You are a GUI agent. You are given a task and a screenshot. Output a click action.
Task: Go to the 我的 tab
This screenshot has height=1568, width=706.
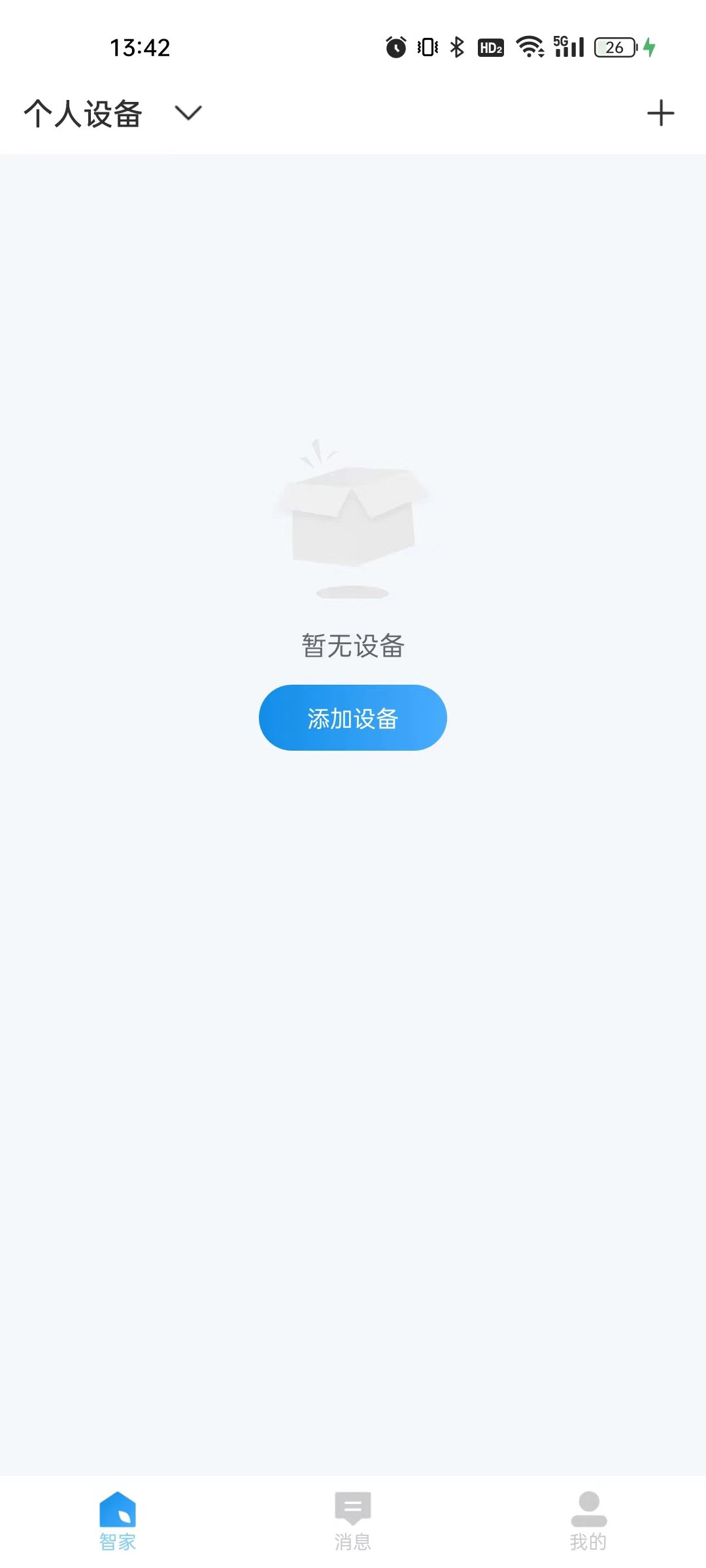588,1521
